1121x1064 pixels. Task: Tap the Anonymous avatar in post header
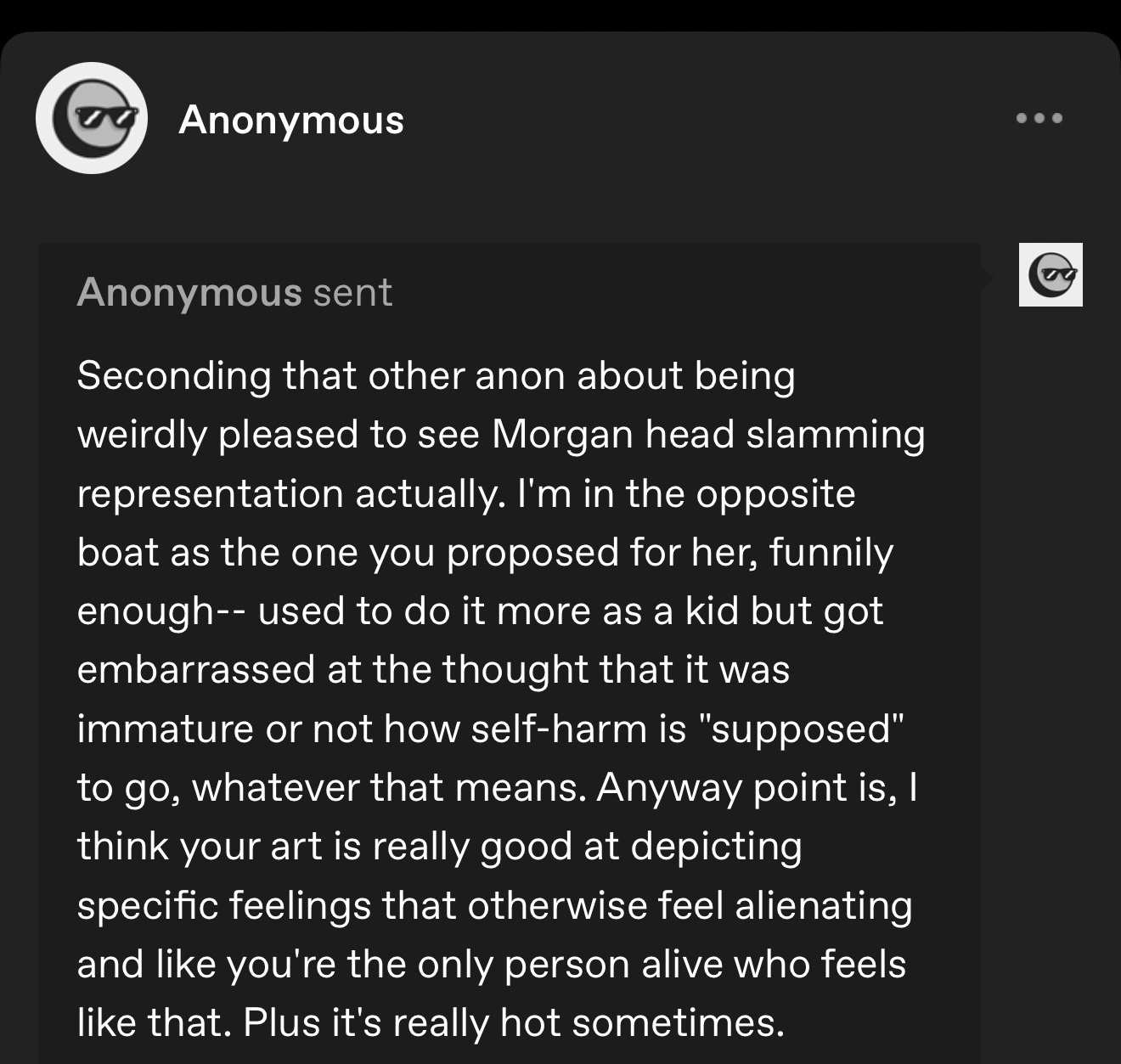pyautogui.click(x=92, y=118)
